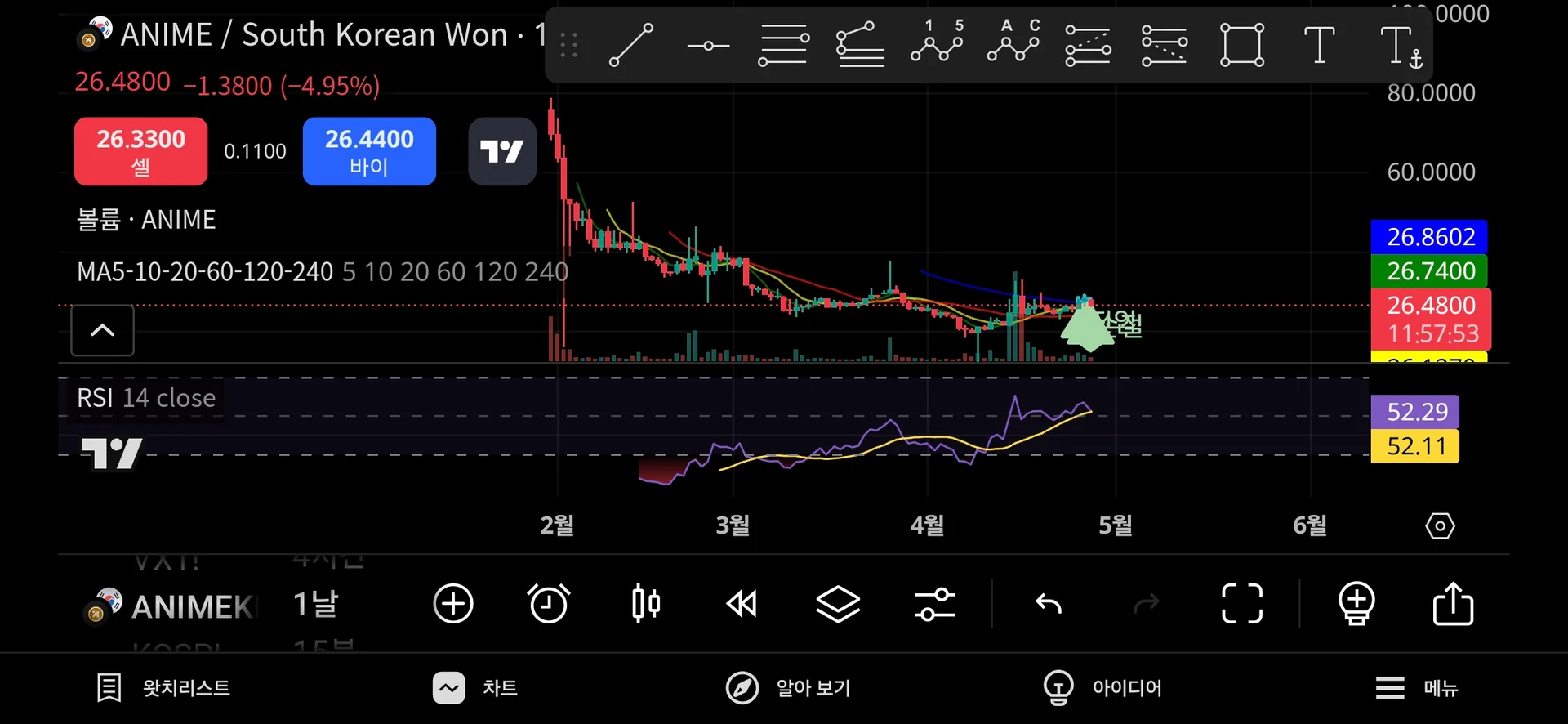This screenshot has height=724, width=1568.
Task: Start bar replay with the rewind icon
Action: [742, 604]
